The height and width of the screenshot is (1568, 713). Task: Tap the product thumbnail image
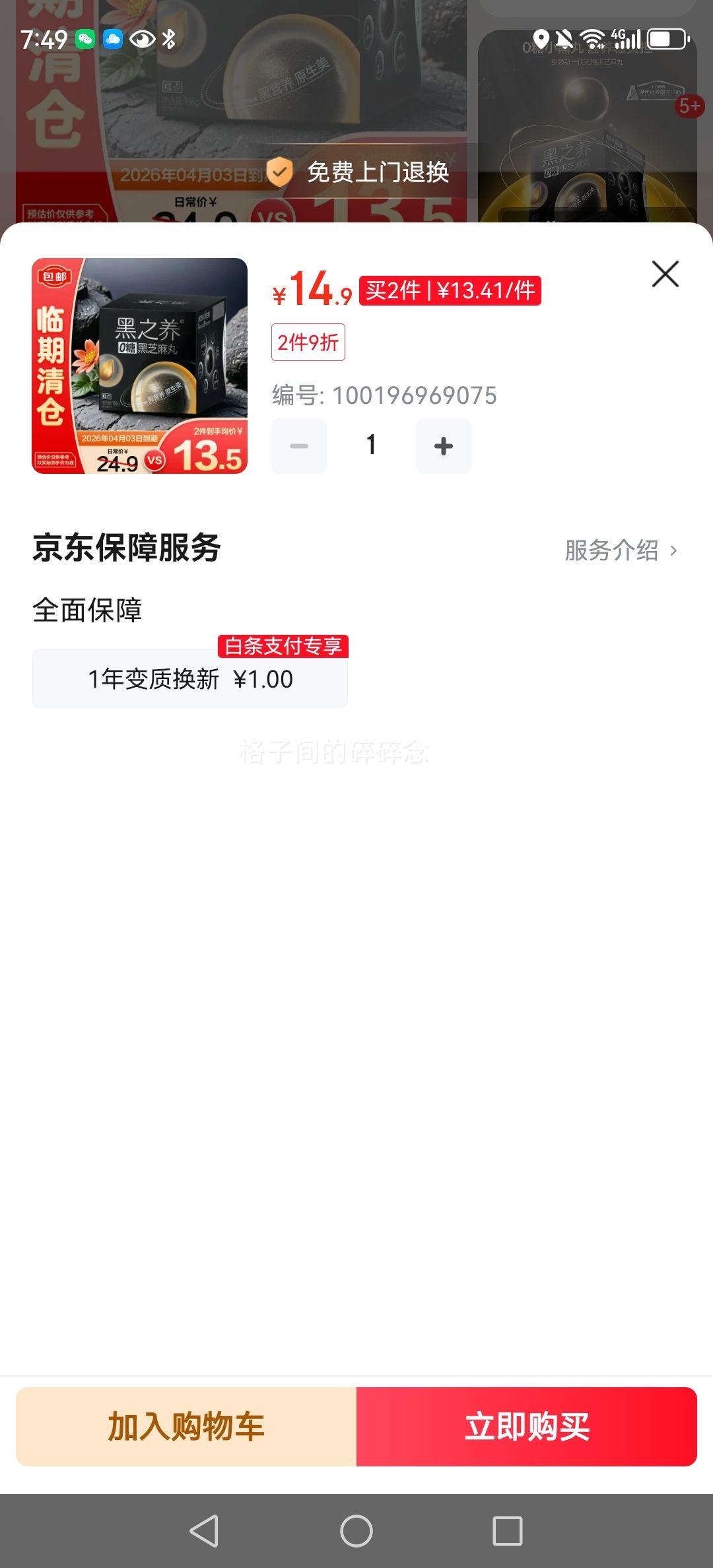point(141,368)
